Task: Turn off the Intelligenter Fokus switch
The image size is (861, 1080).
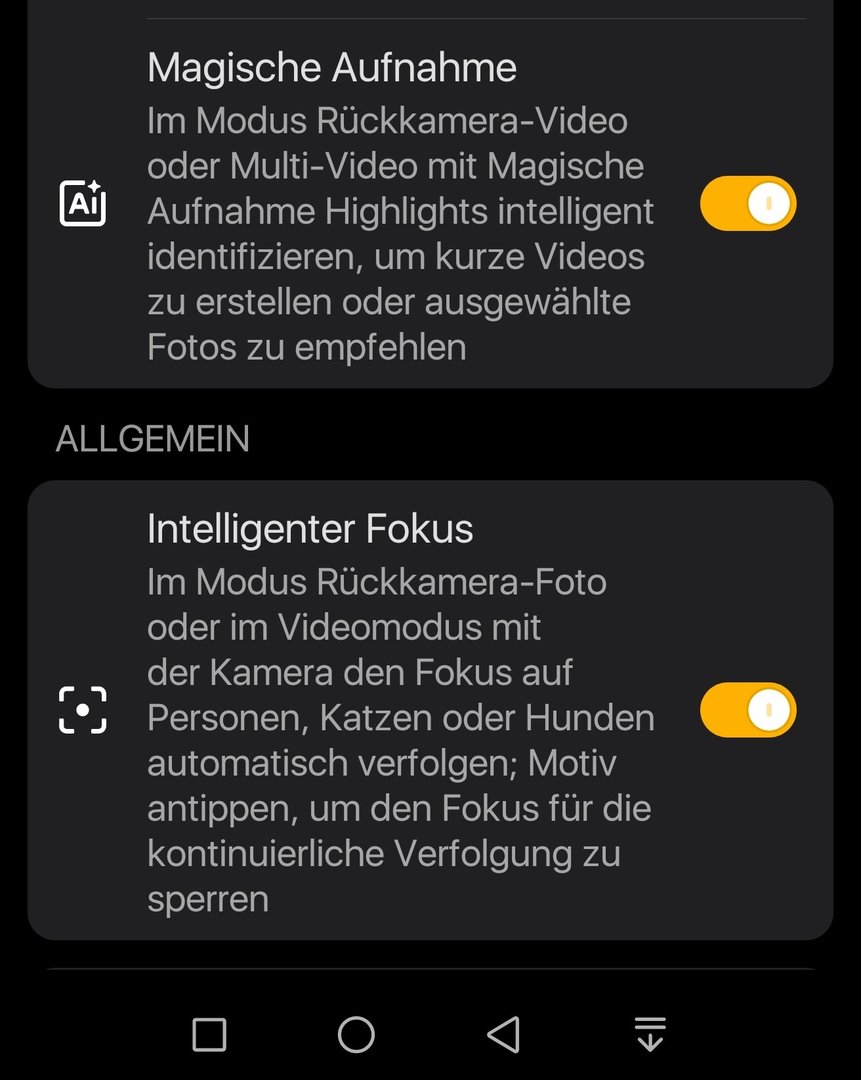Action: click(748, 710)
